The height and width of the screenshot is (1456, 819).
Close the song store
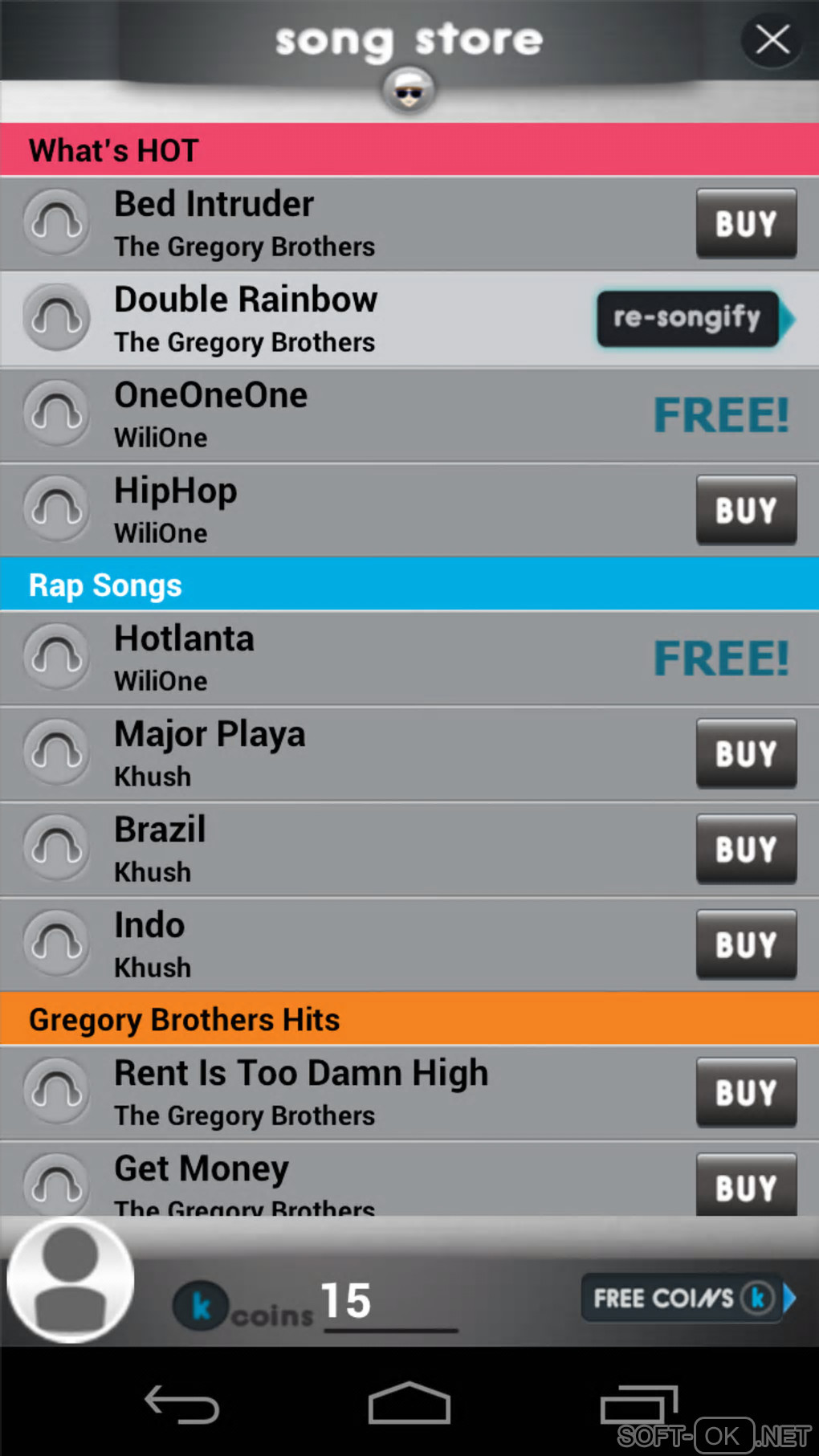pyautogui.click(x=772, y=39)
